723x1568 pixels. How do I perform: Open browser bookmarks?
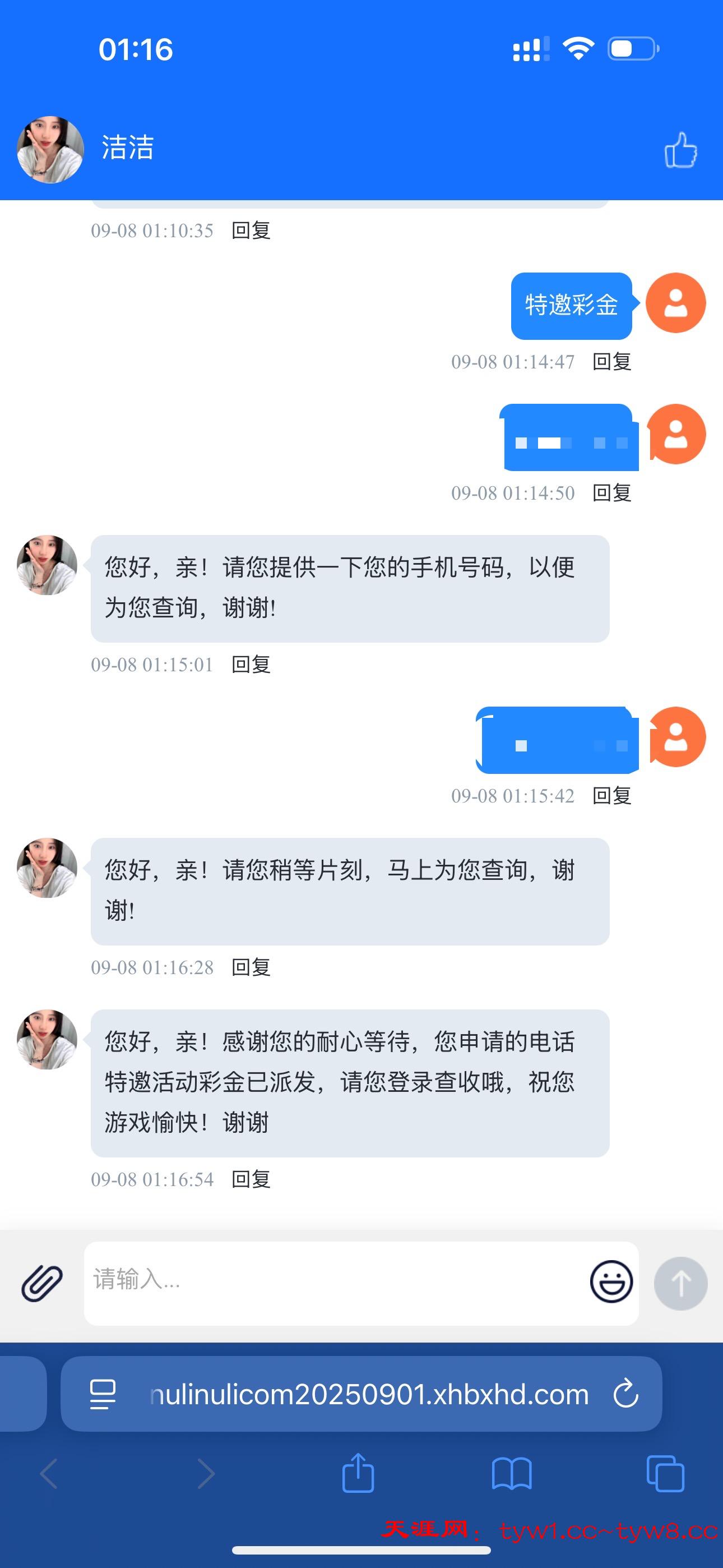(511, 1474)
